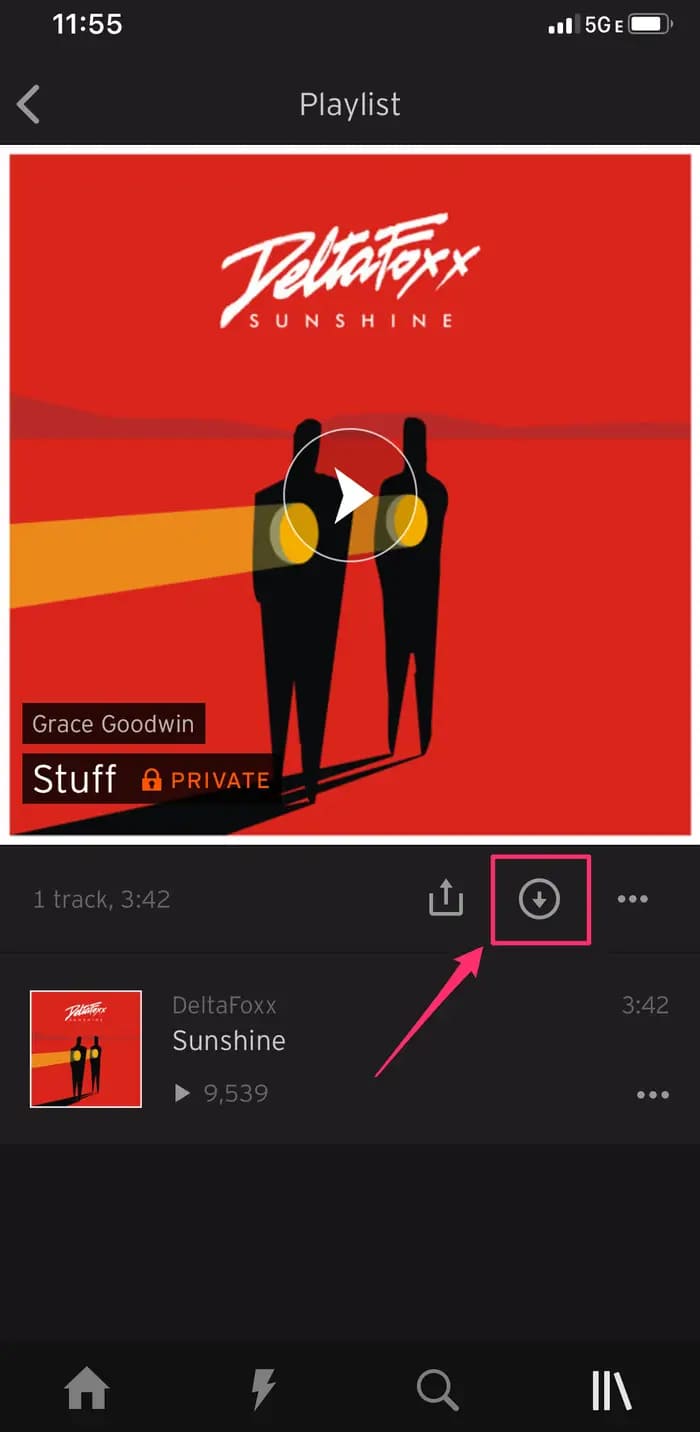Play the Sunshine track by DeltaFoxx
This screenshot has width=700, height=1432.
pos(229,1041)
